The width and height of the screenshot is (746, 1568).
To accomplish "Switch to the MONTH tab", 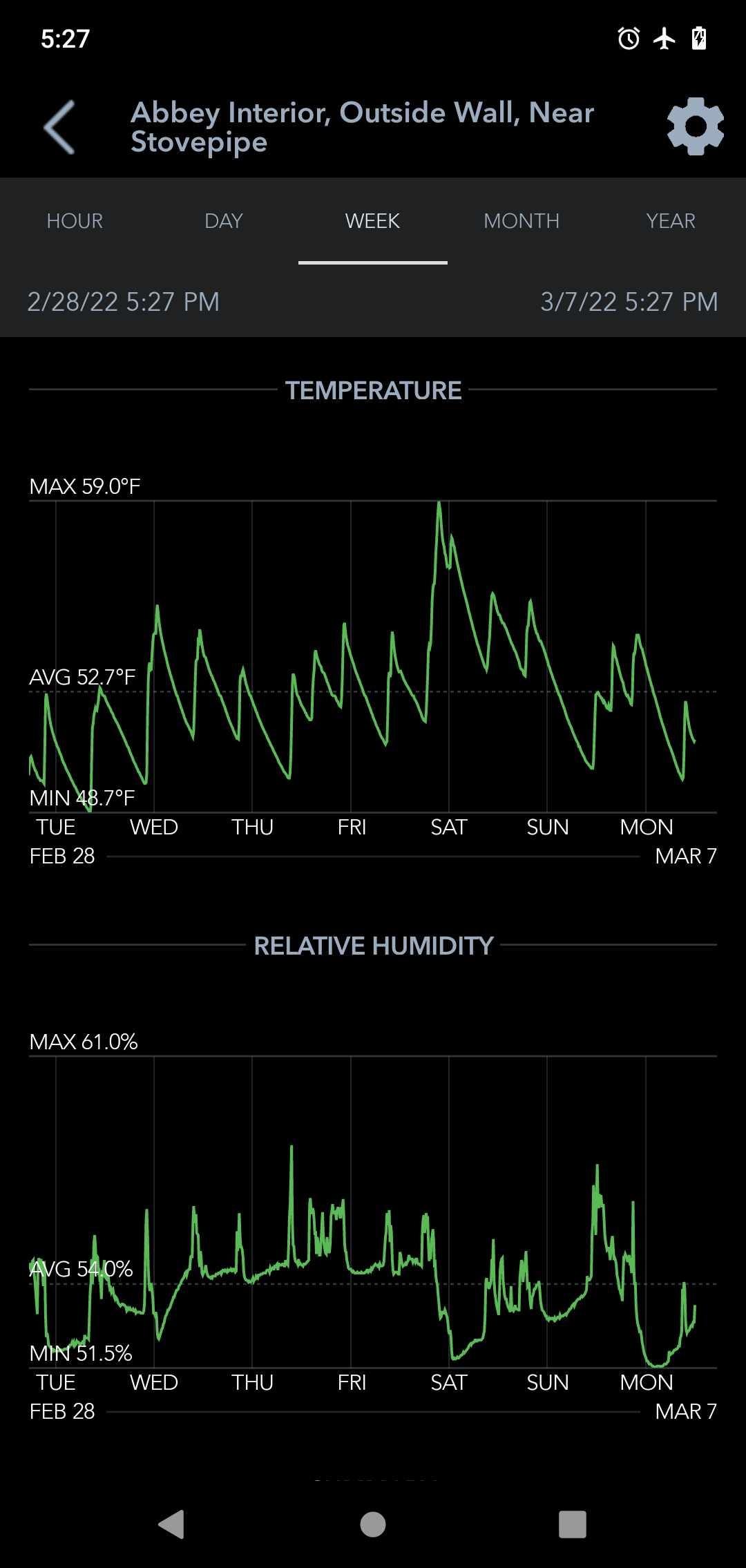I will [x=522, y=221].
